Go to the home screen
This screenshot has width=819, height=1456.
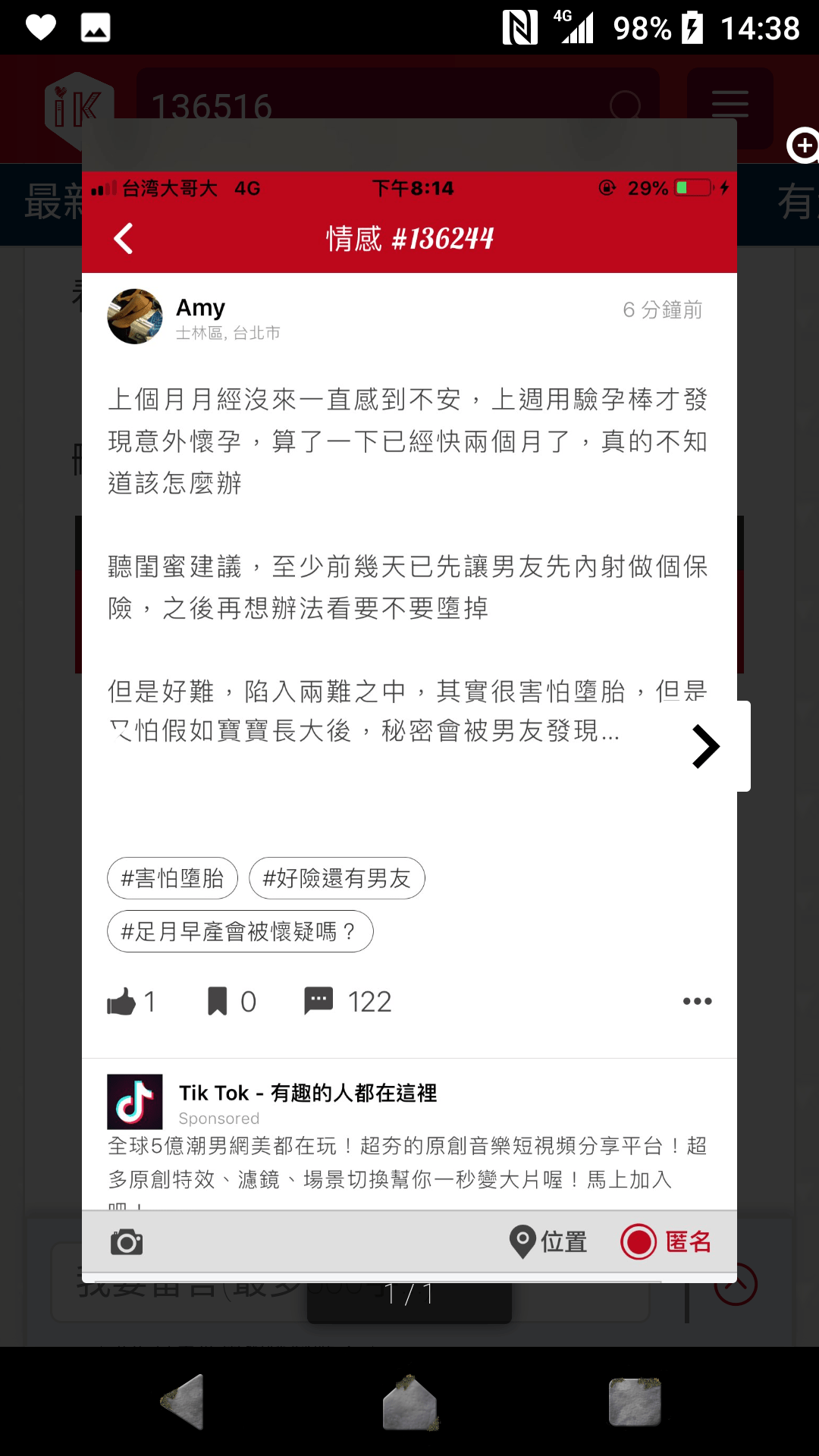coord(409,1402)
